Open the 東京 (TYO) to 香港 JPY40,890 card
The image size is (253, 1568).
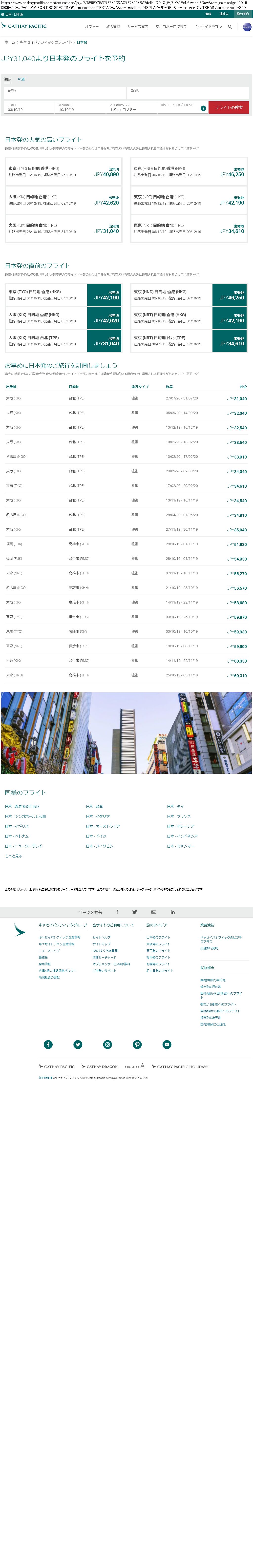click(x=64, y=172)
